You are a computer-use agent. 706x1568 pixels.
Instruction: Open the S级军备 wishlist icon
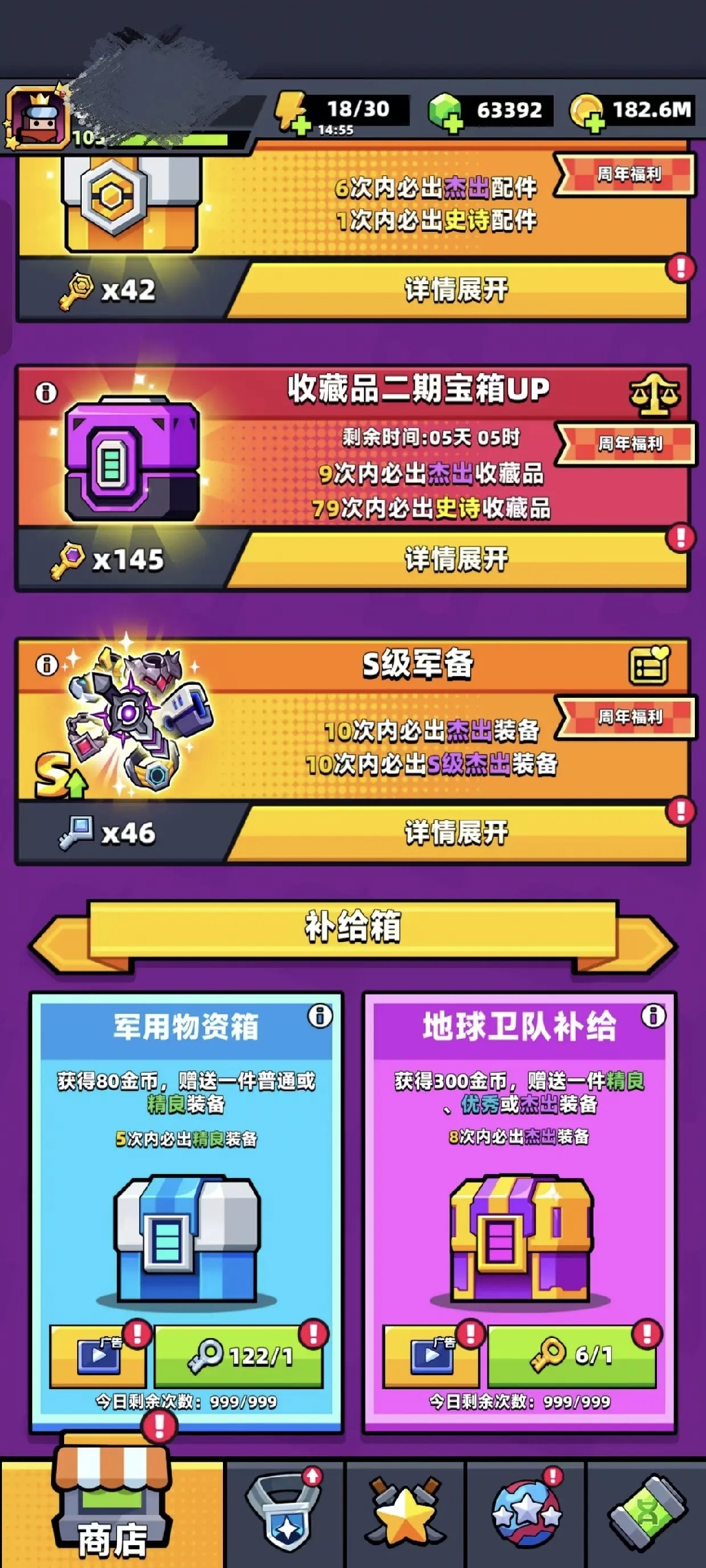649,666
